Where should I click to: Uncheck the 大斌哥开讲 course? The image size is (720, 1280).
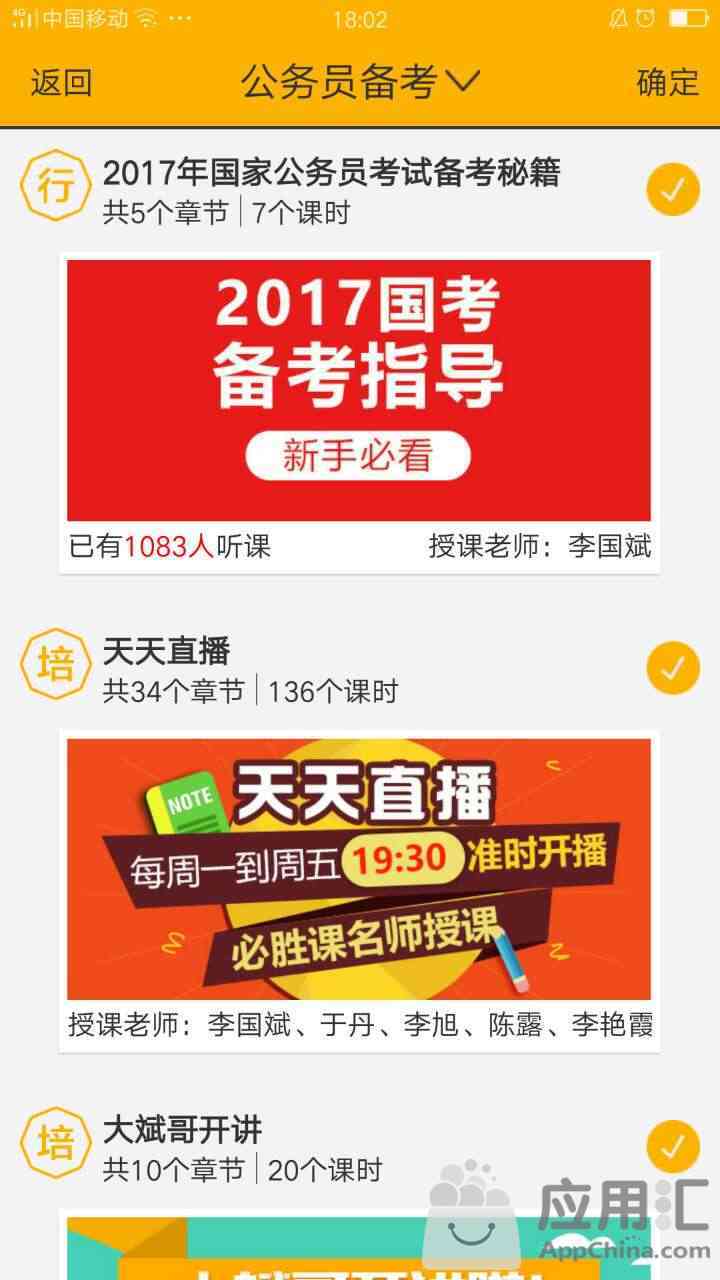pos(673,1147)
